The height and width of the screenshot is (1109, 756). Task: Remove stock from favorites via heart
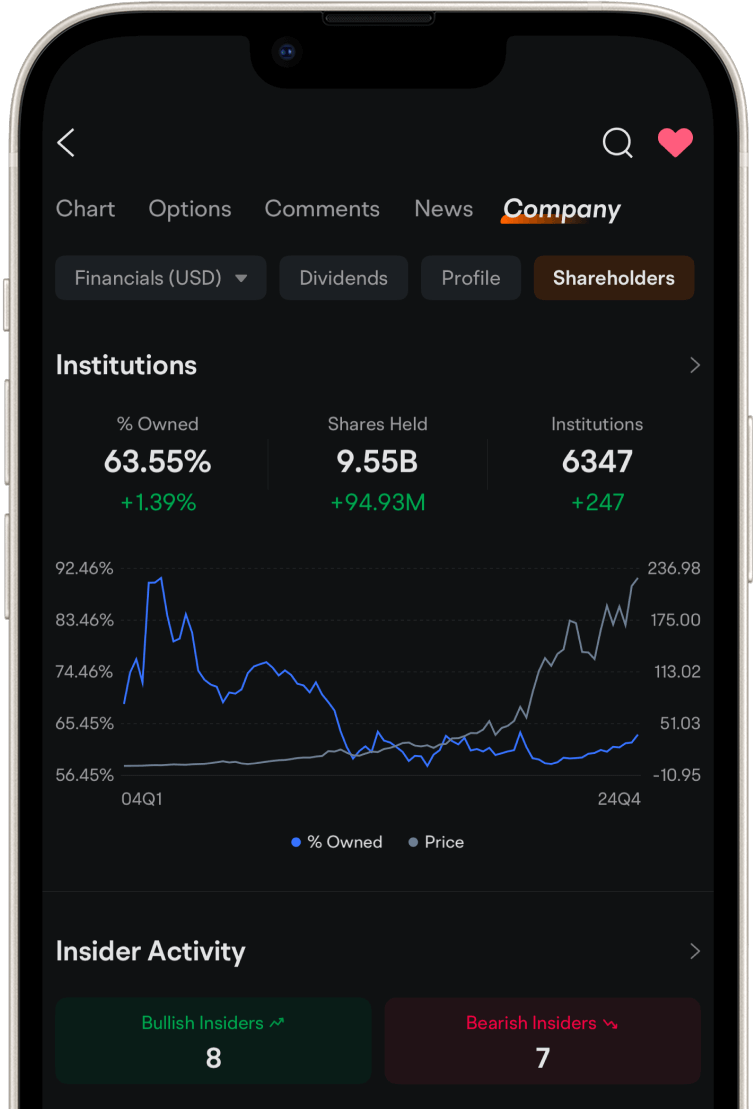click(x=675, y=143)
